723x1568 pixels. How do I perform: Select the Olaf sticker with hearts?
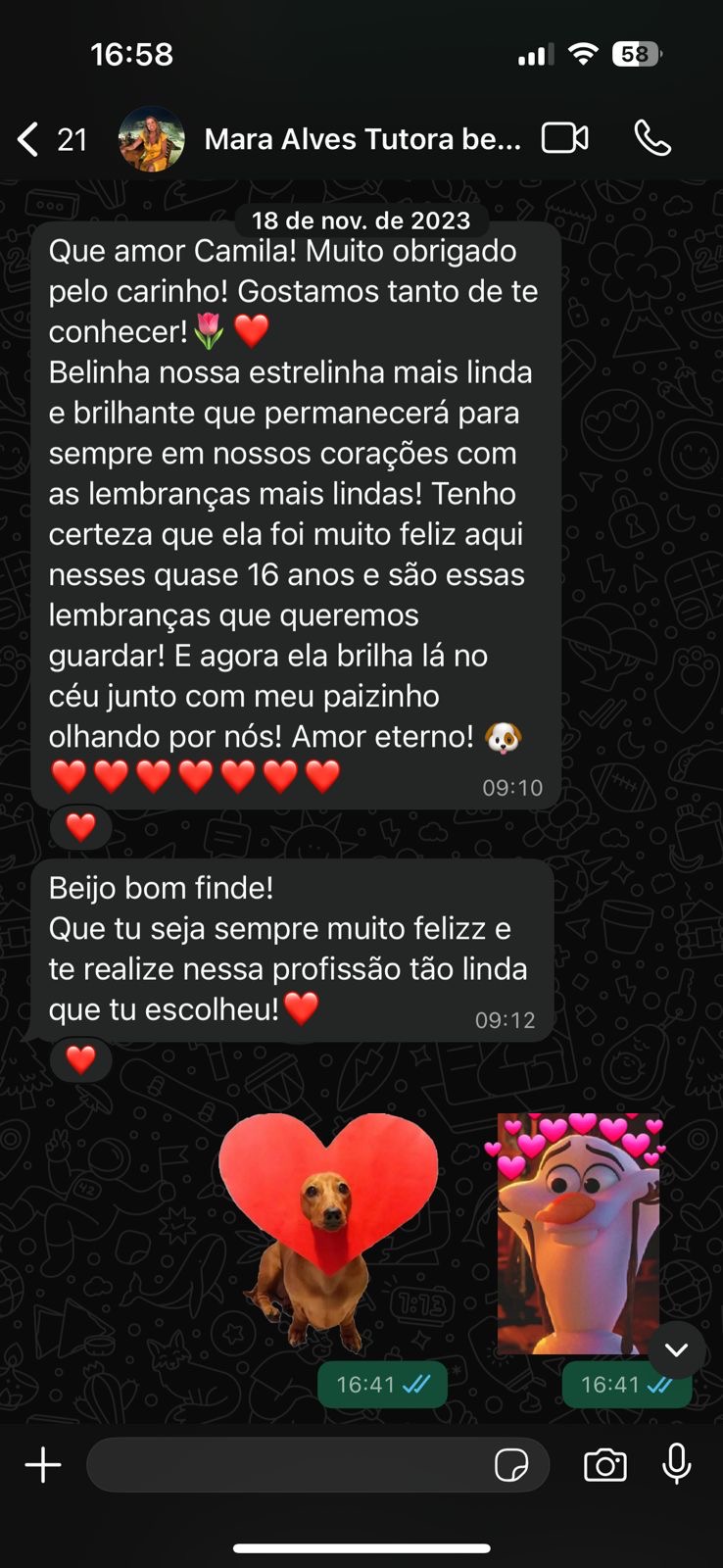point(577,1230)
